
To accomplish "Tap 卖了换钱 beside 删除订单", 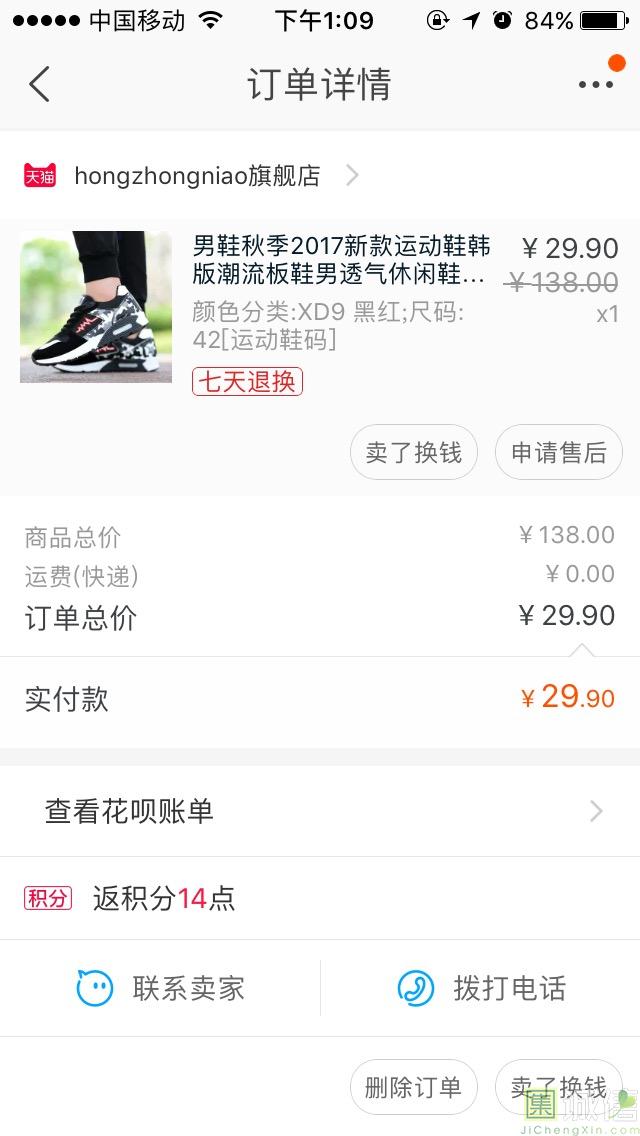I will coord(558,1087).
